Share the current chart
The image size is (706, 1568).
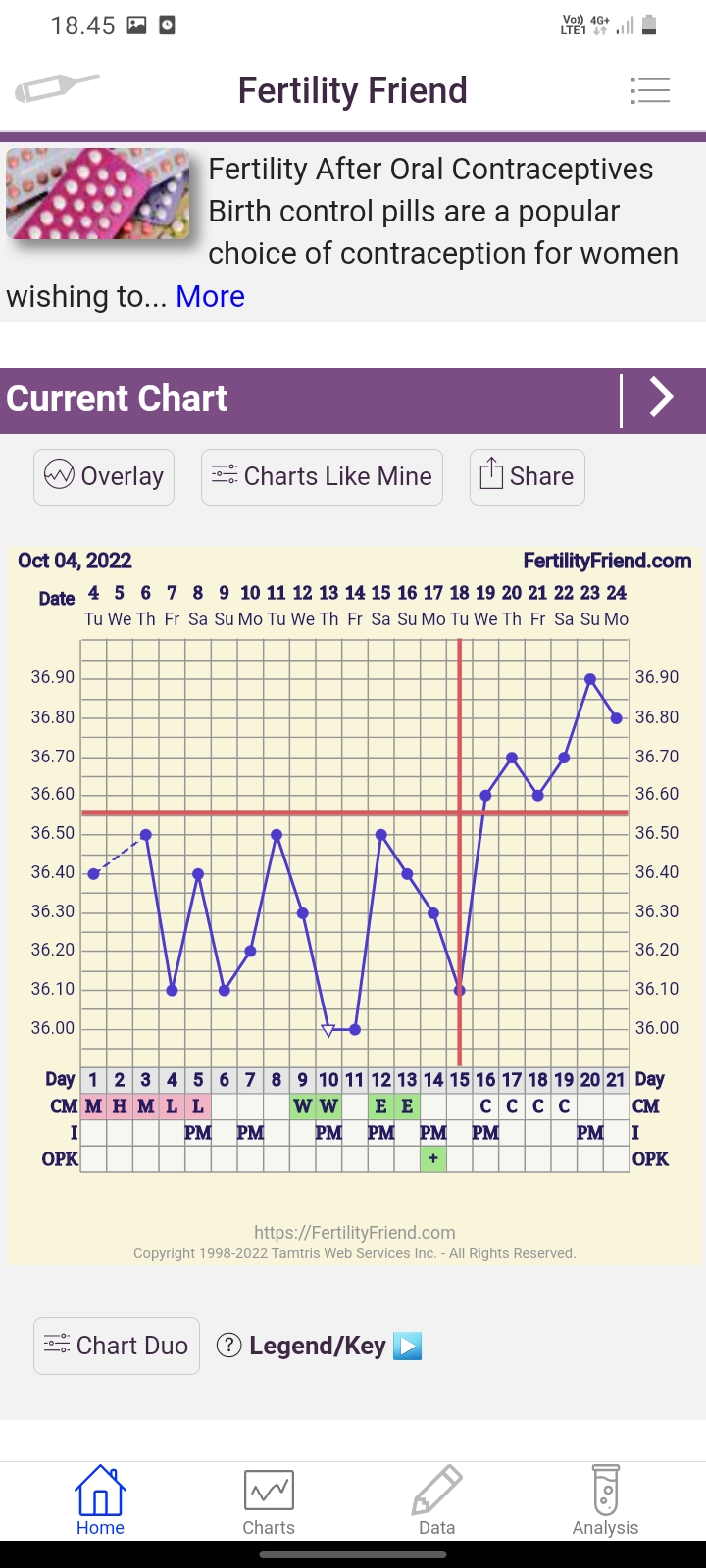527,477
